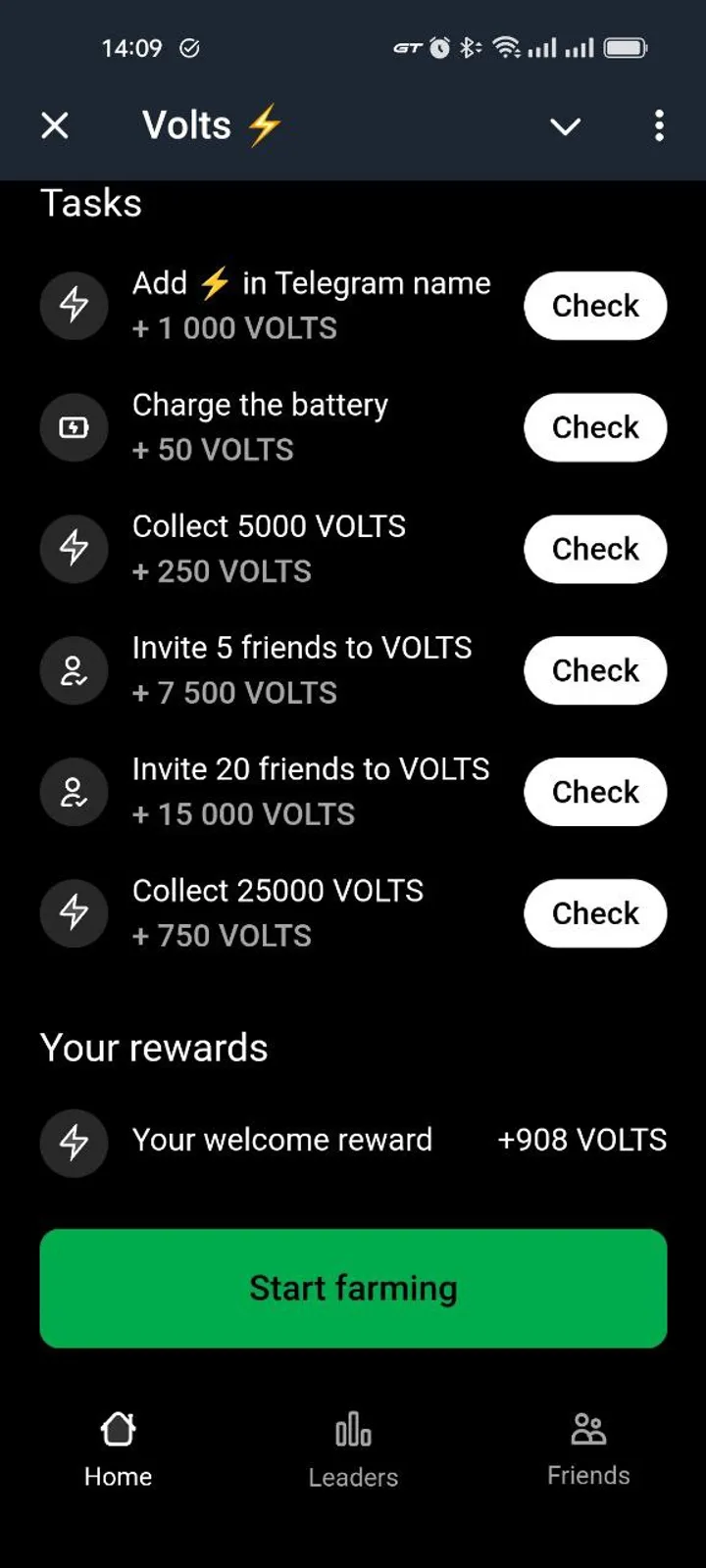The width and height of the screenshot is (706, 1568).
Task: Select the invite-friend icon for Invite 5 friends
Action: pos(74,670)
